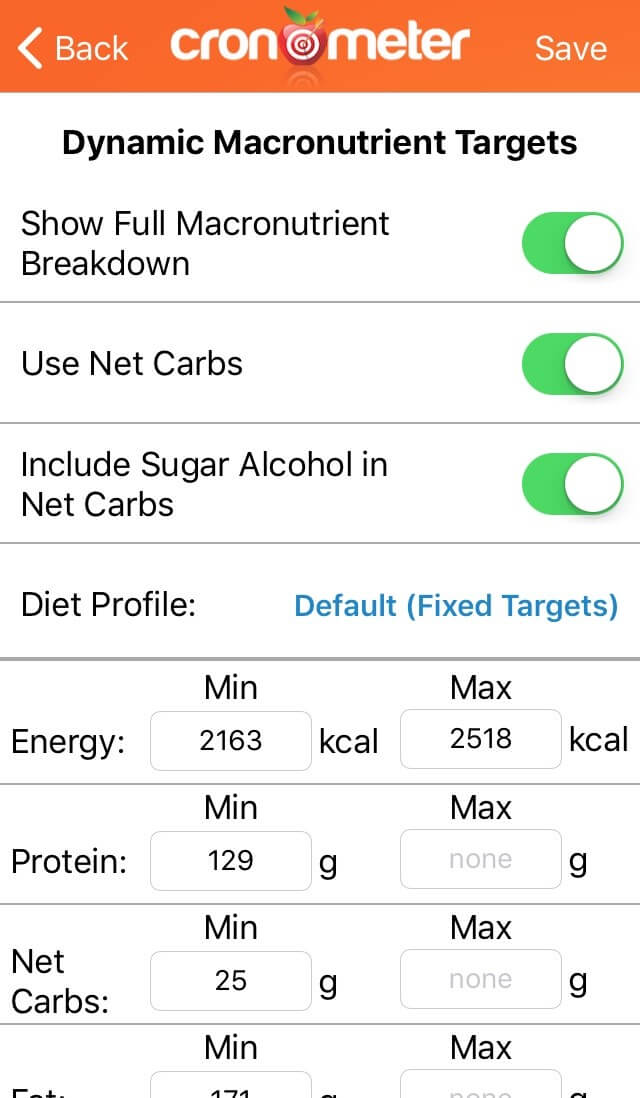The width and height of the screenshot is (640, 1098).
Task: Select the Protein min field showing 129
Action: (230, 861)
